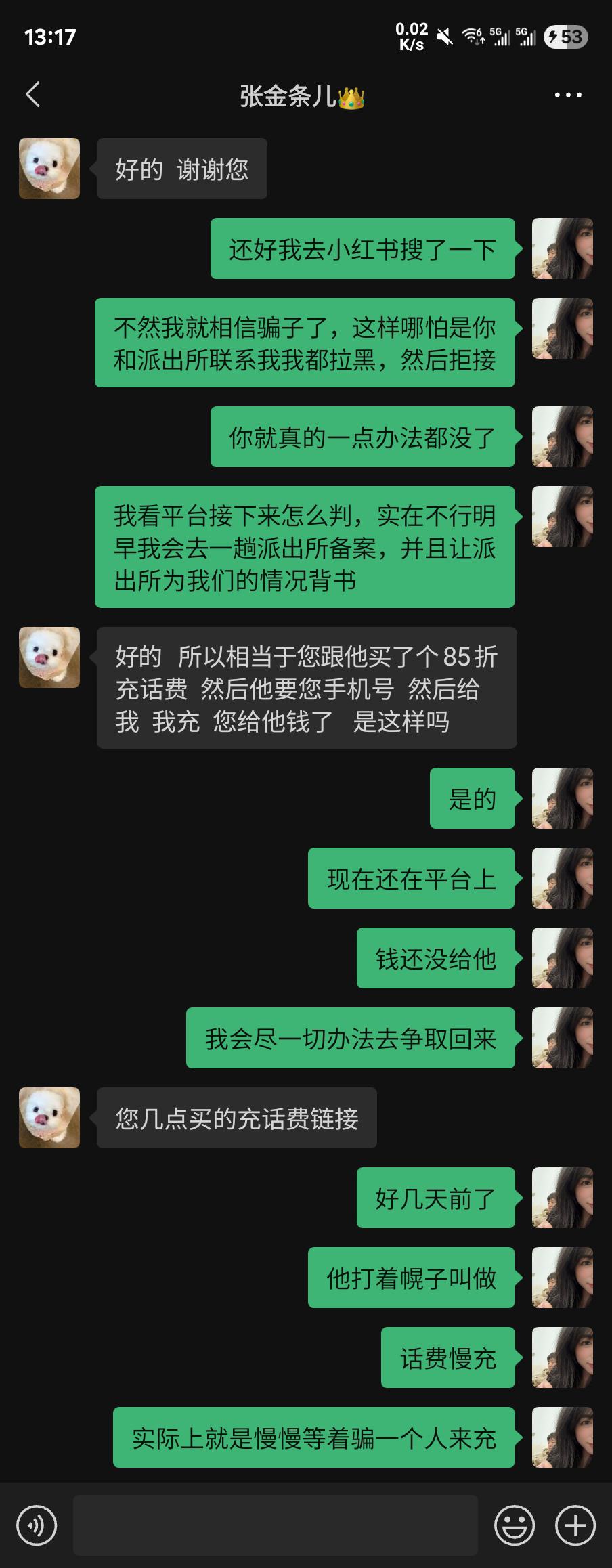Screen dimensions: 612x1568
Task: Switch to voice message input
Action: pos(37,1526)
